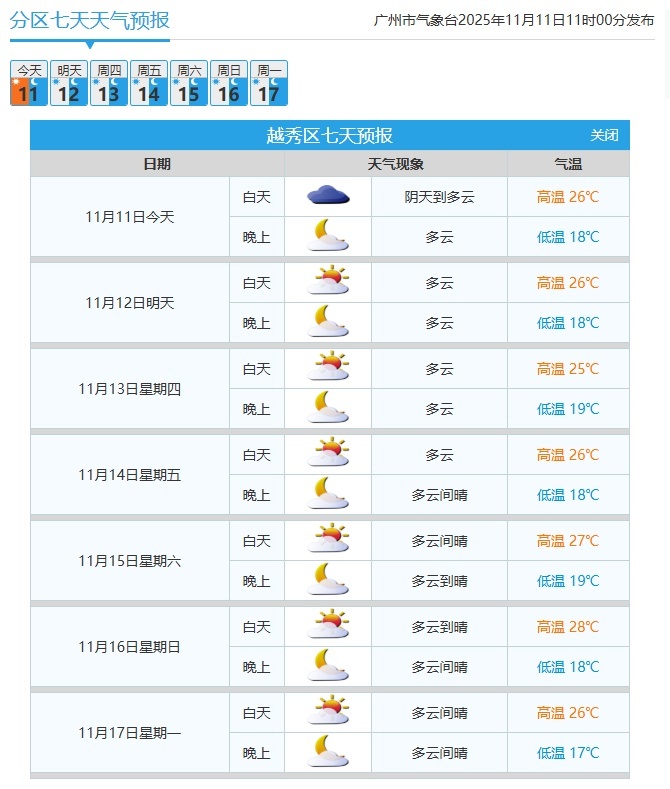
Task: Select the 今天 11 day tile
Action: (x=29, y=83)
